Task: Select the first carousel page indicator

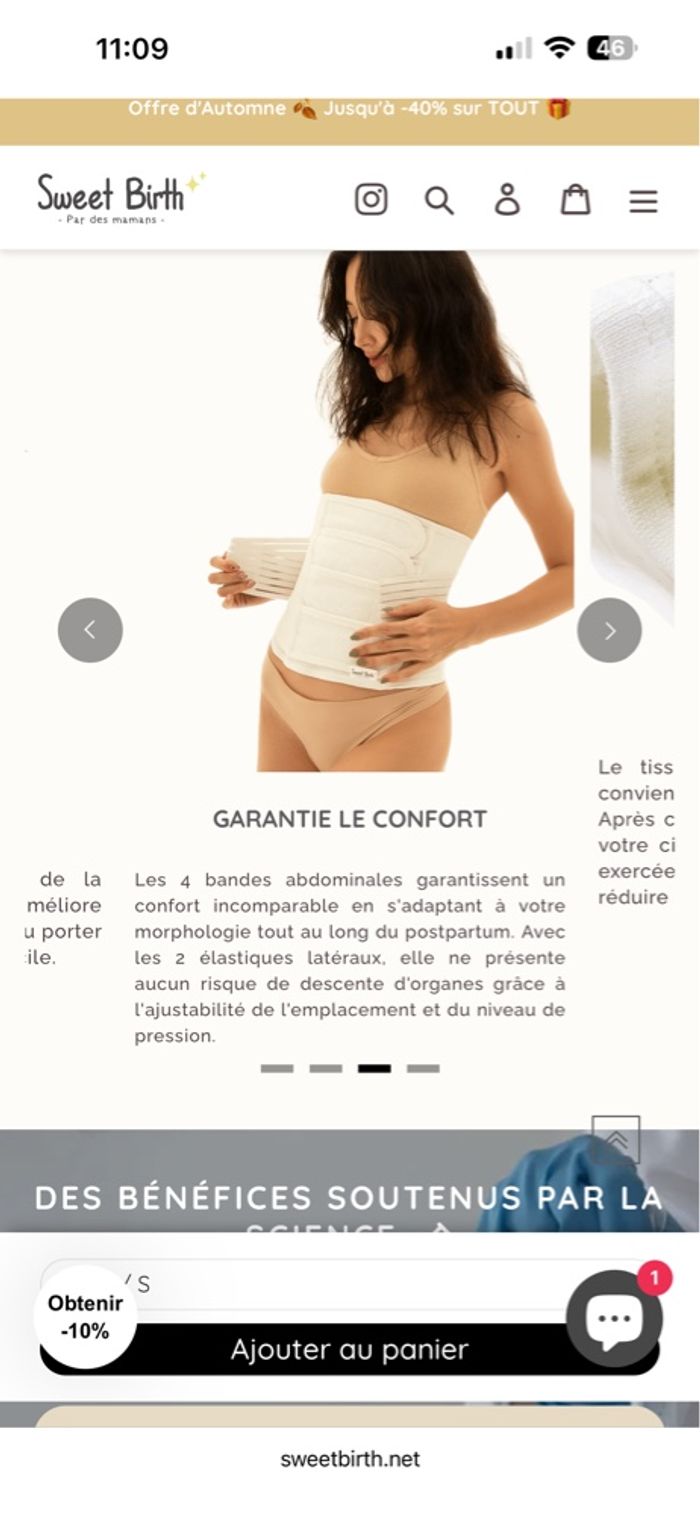Action: 277,1068
